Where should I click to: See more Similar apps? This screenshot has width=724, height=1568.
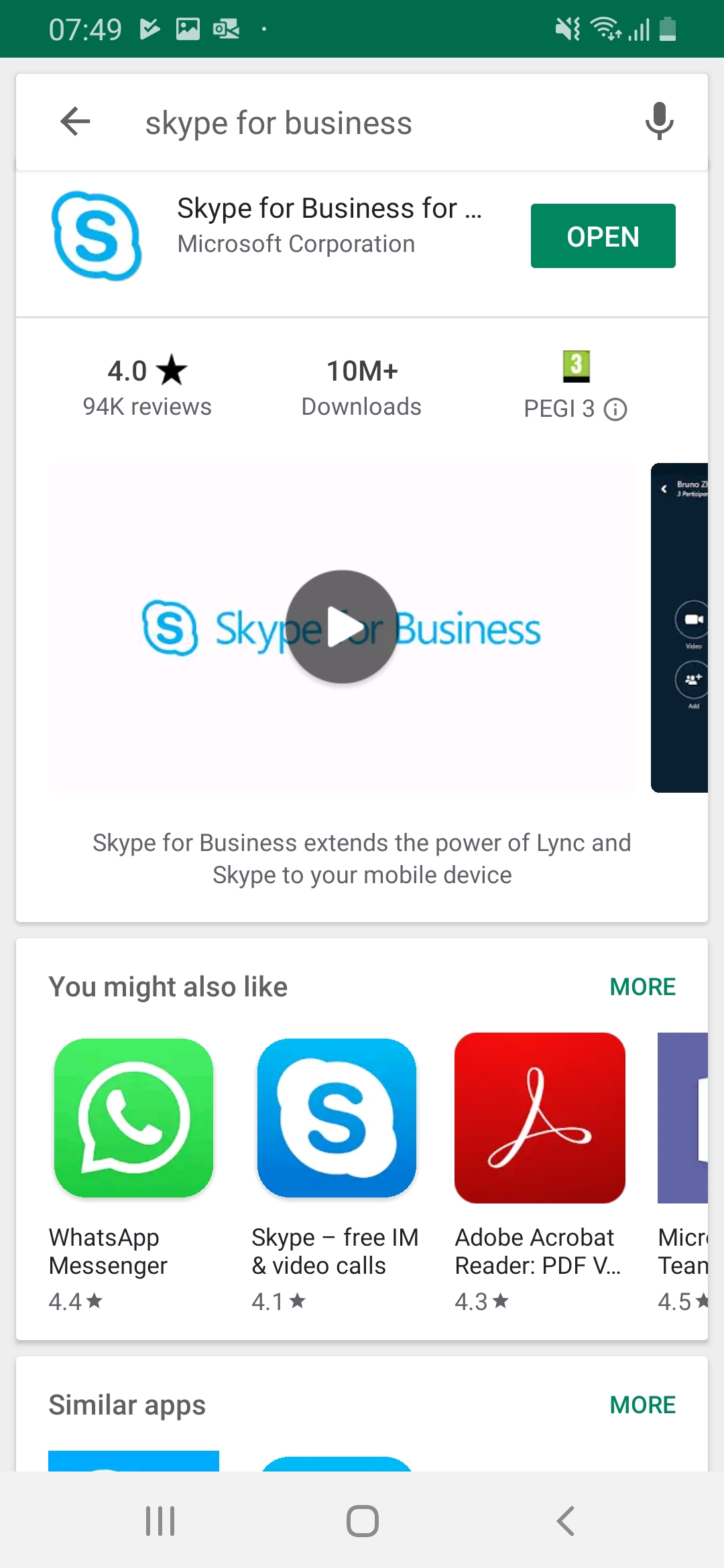tap(642, 1404)
